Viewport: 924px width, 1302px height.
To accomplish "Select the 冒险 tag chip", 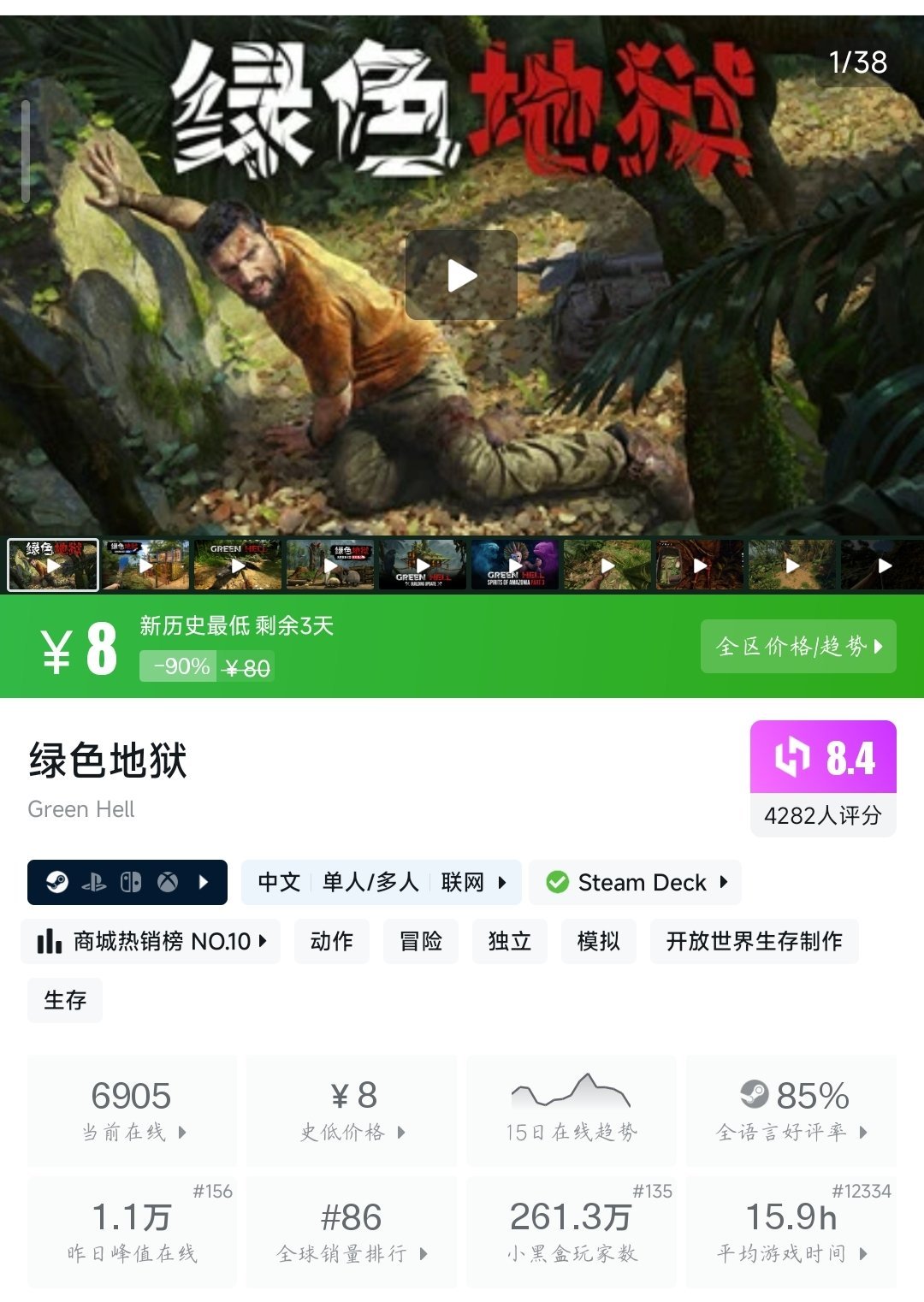I will (x=420, y=942).
